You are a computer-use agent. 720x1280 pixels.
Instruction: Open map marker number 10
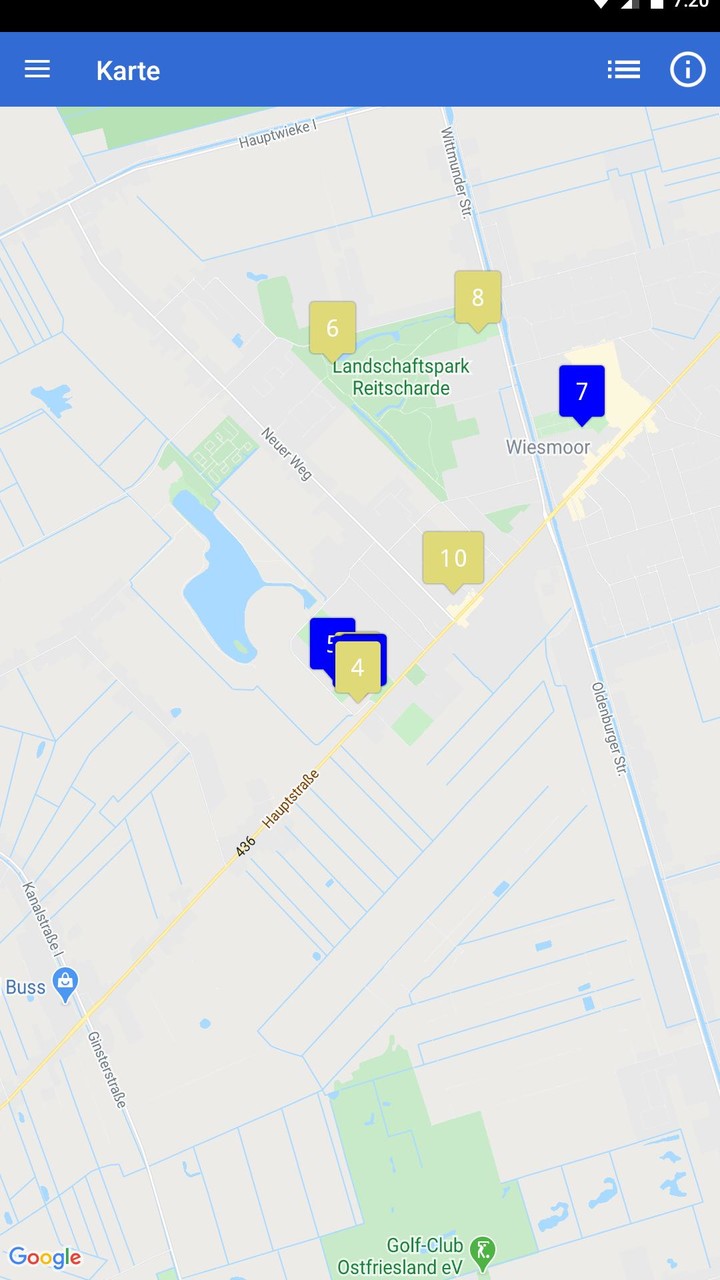click(453, 558)
